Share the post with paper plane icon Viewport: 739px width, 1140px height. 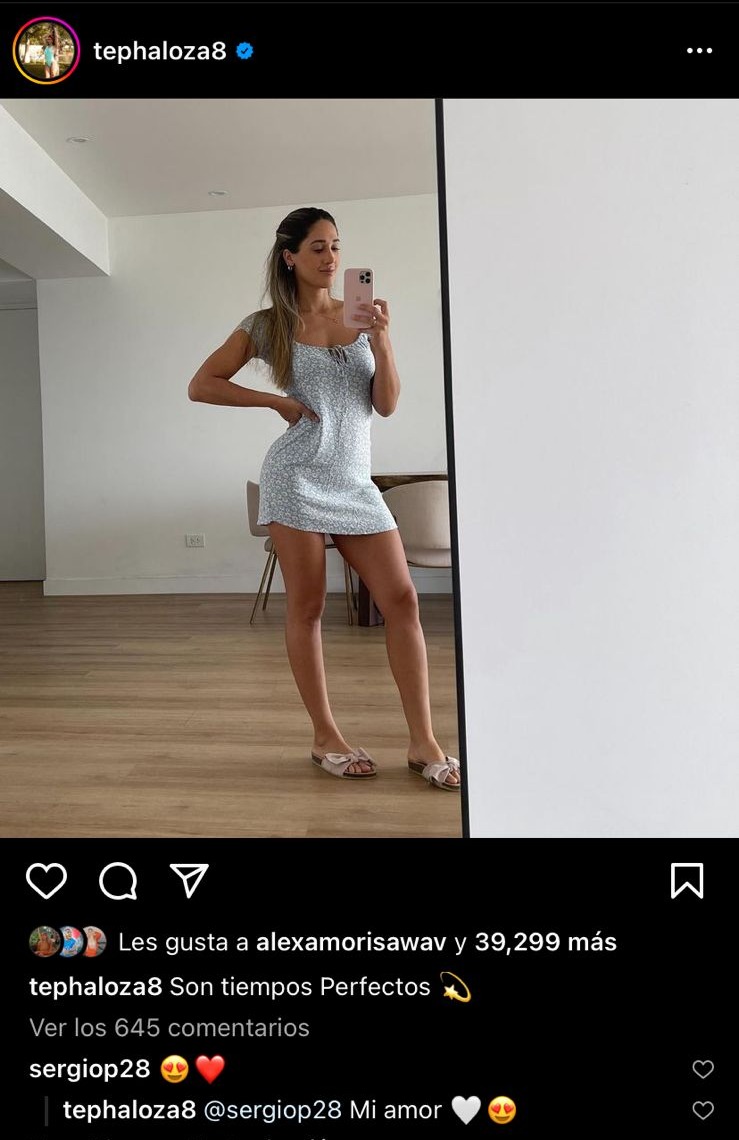coord(189,881)
